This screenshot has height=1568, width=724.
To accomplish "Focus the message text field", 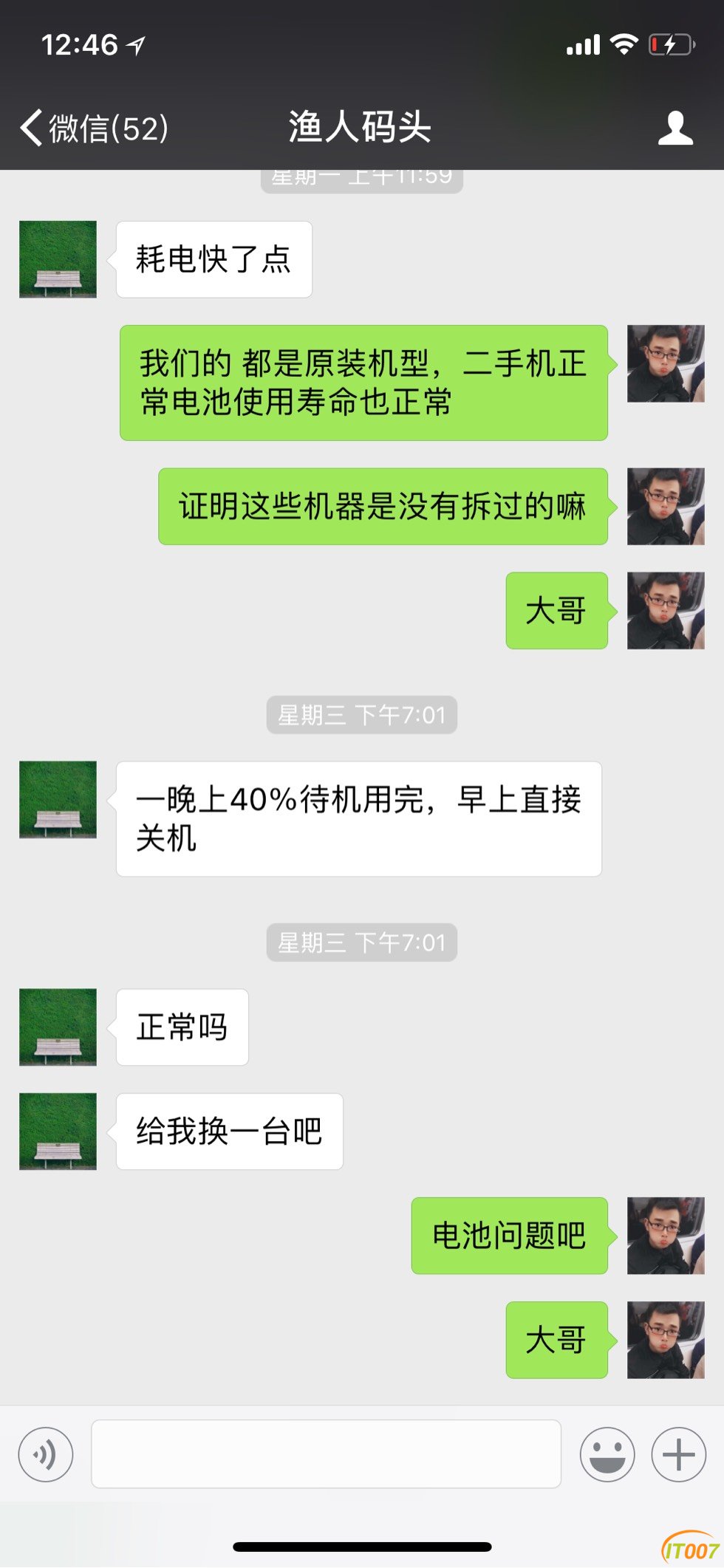I will pyautogui.click(x=326, y=1454).
